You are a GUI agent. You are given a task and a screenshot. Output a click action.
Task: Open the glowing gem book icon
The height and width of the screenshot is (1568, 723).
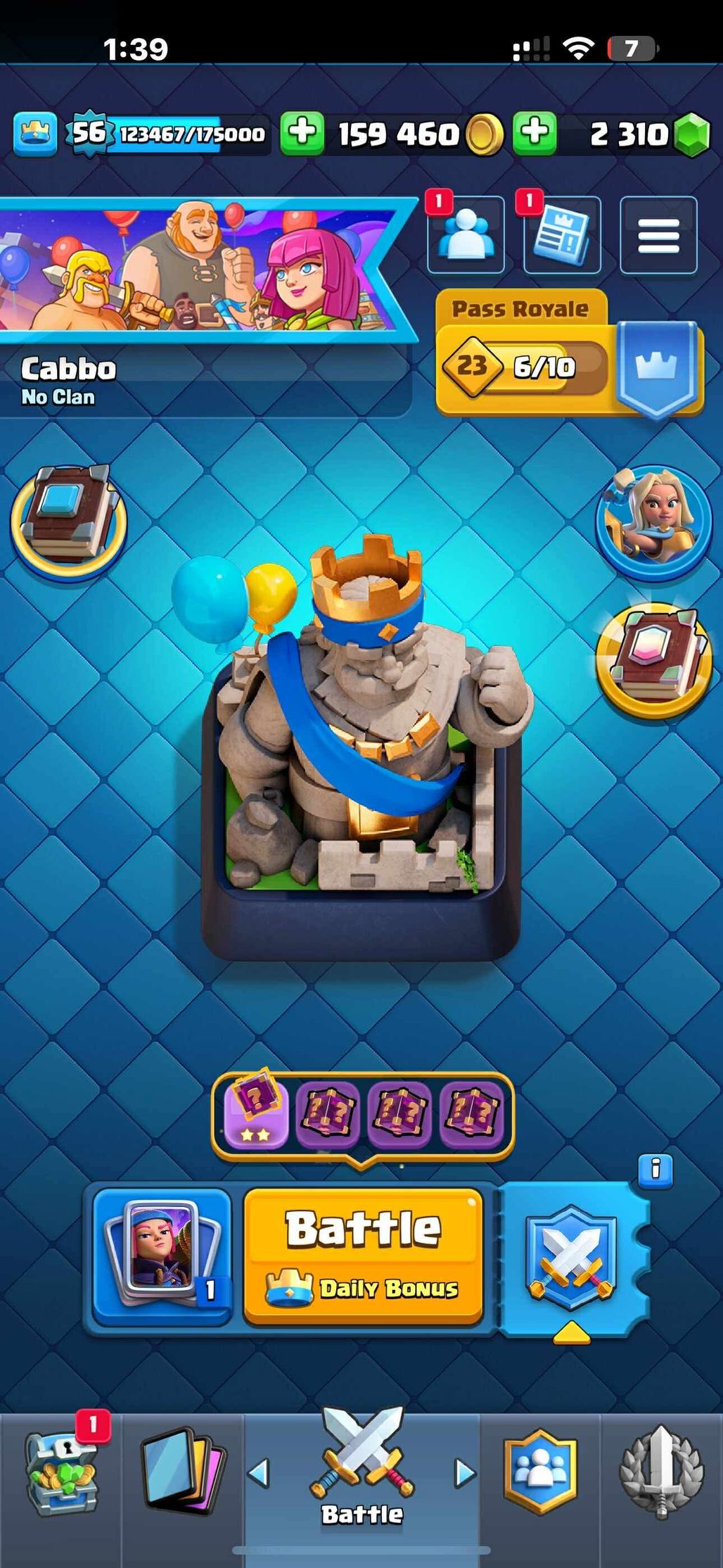(653, 658)
